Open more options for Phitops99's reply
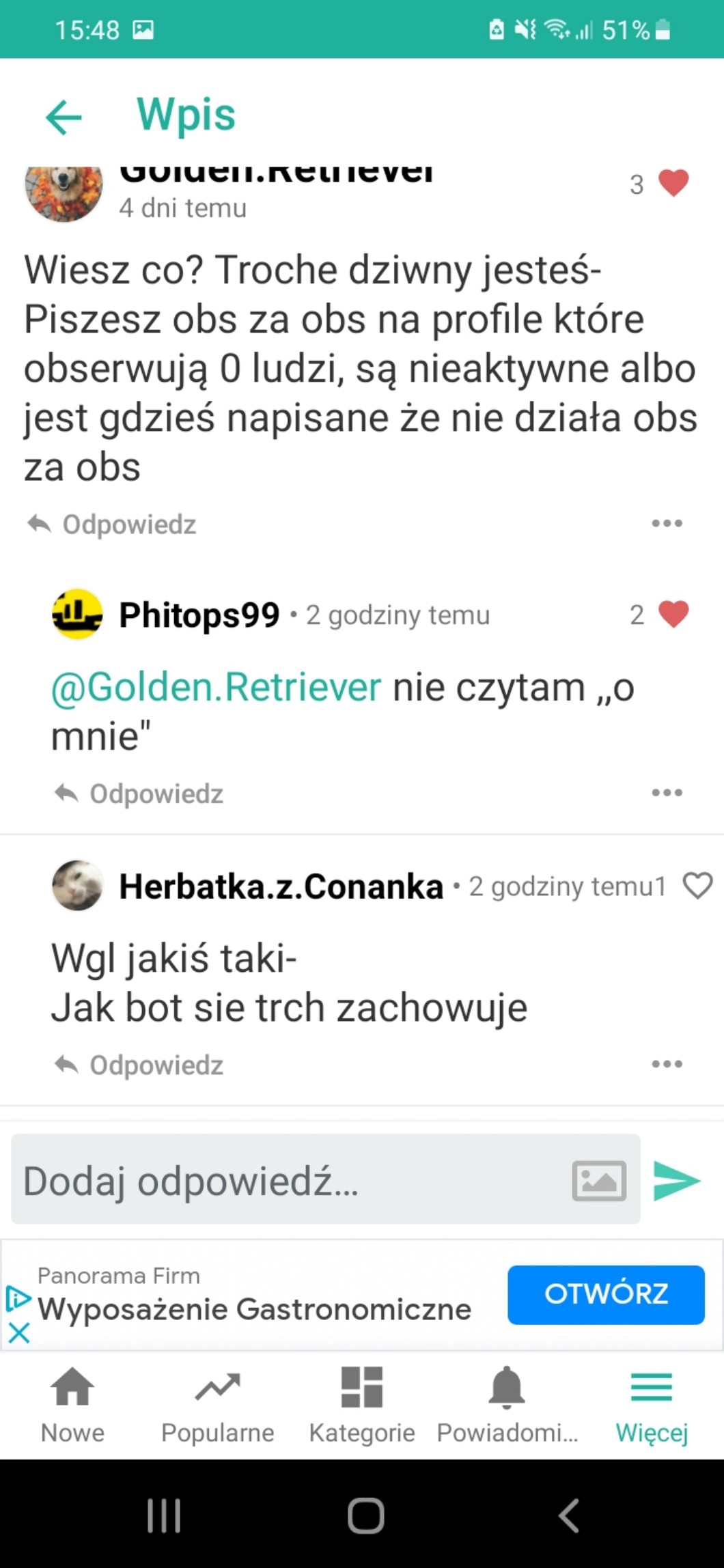 [x=667, y=793]
